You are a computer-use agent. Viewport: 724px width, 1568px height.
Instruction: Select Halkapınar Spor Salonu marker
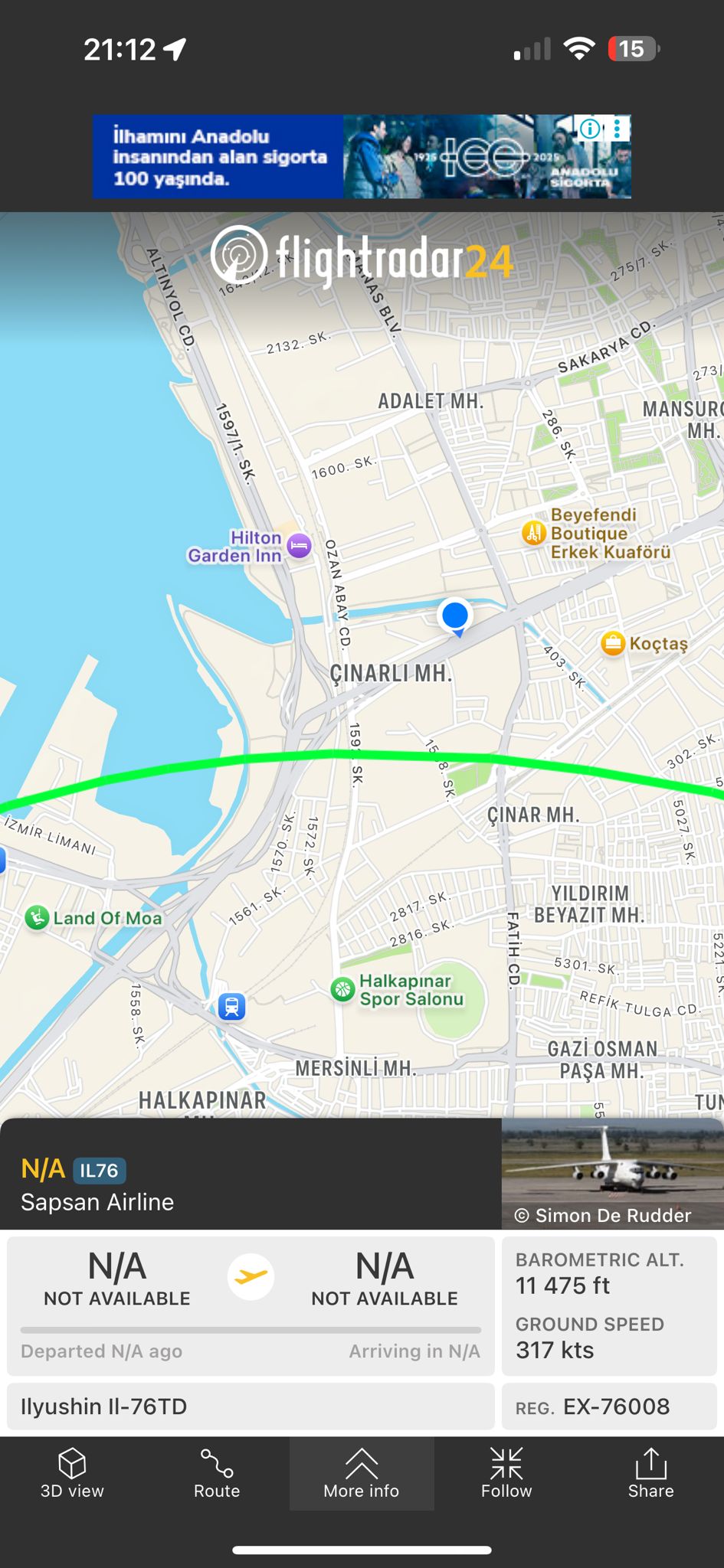tap(342, 989)
